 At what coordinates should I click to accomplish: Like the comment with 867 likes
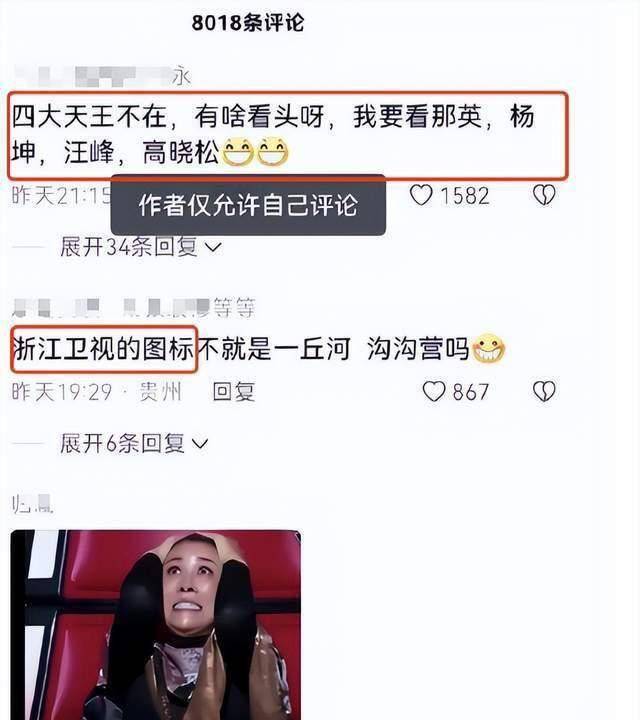433,391
